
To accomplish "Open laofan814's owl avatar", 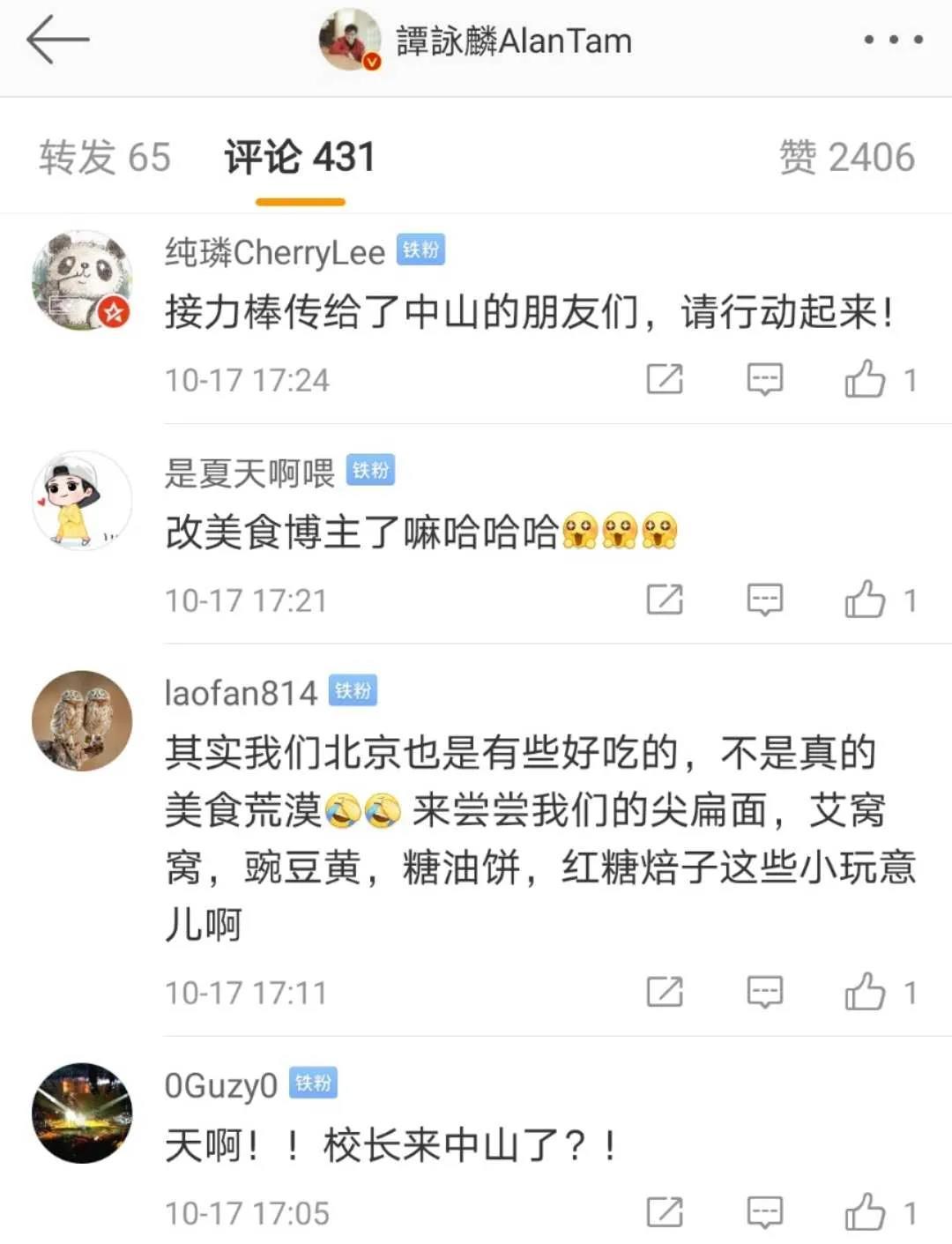I will tap(82, 720).
